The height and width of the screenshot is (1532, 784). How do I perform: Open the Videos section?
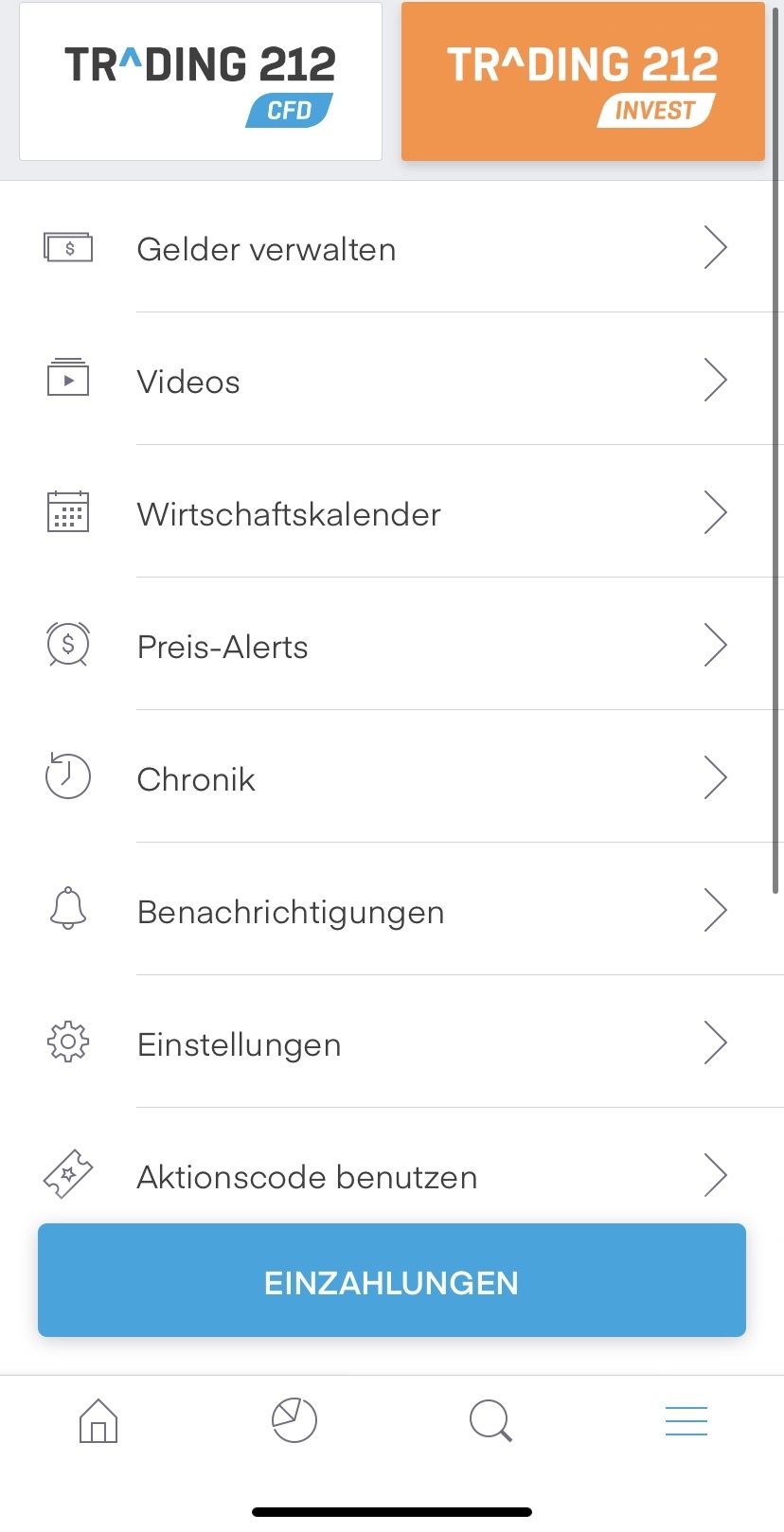(x=392, y=380)
